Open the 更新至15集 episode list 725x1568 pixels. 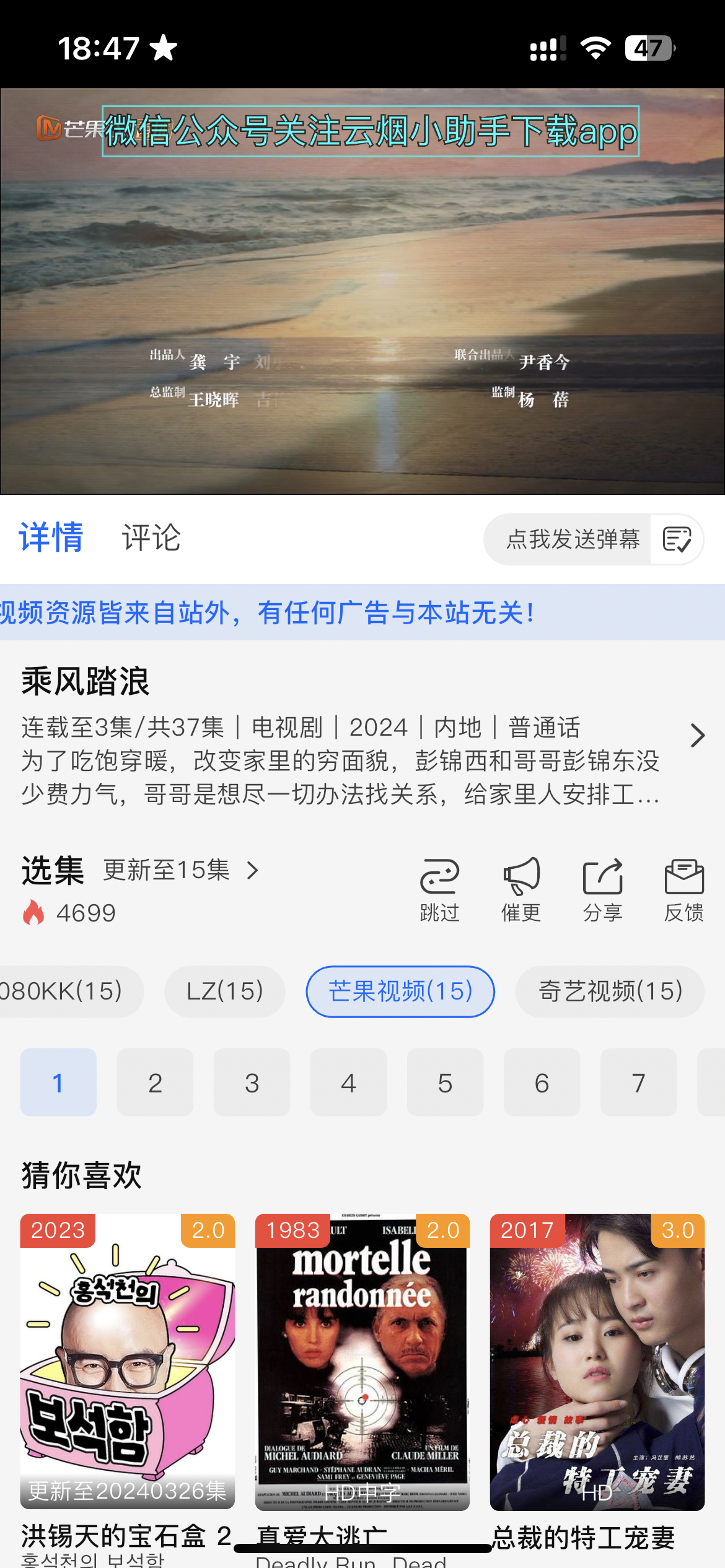[x=180, y=871]
